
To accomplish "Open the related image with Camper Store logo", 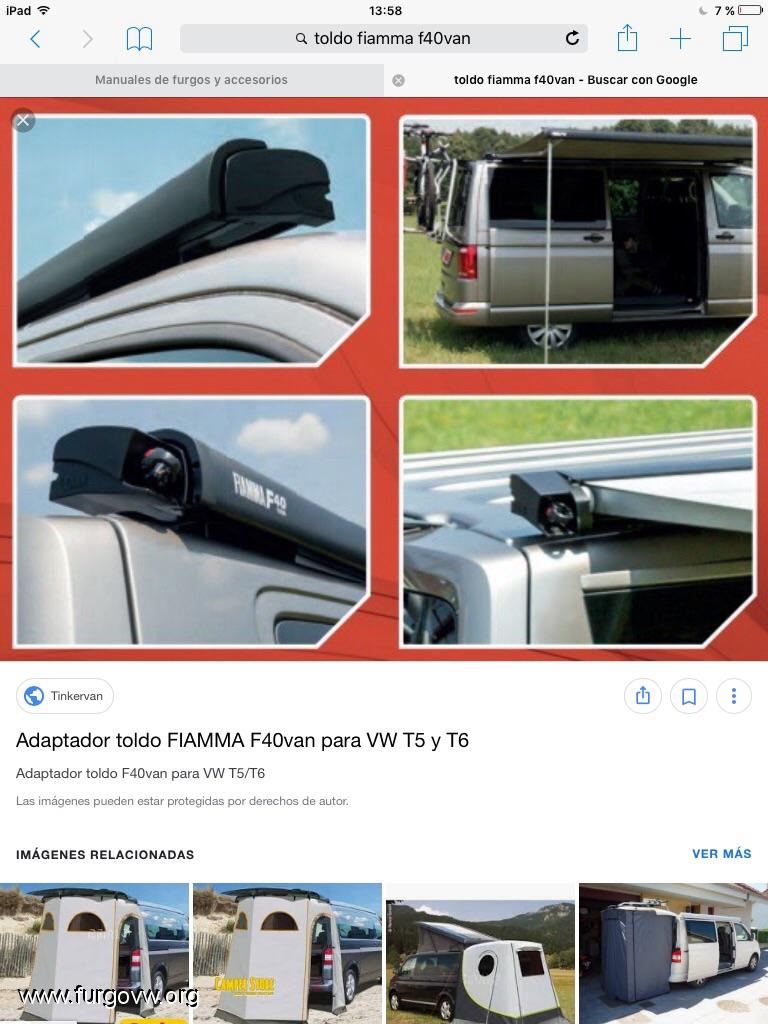I will tap(287, 952).
